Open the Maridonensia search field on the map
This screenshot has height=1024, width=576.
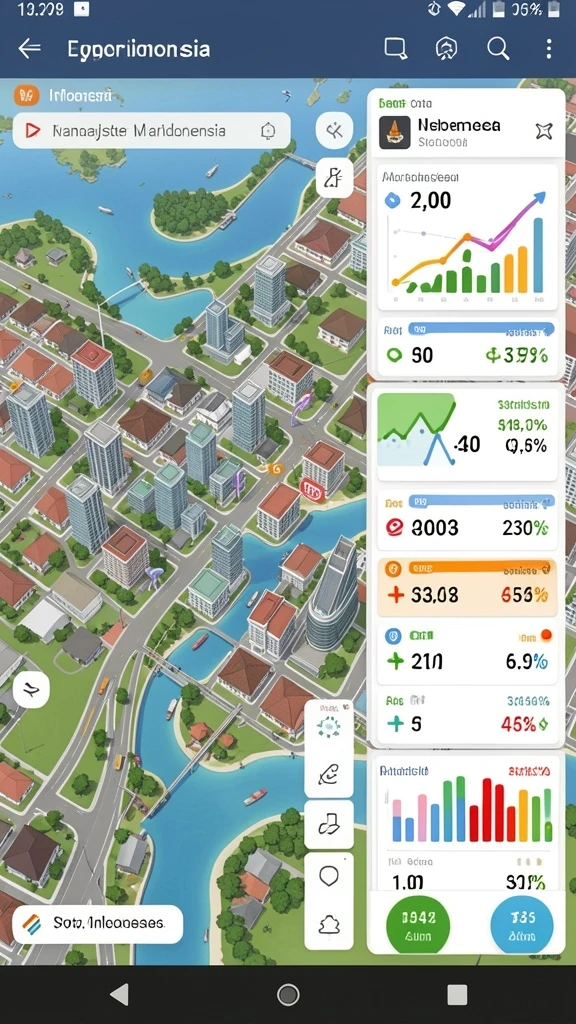pos(152,130)
